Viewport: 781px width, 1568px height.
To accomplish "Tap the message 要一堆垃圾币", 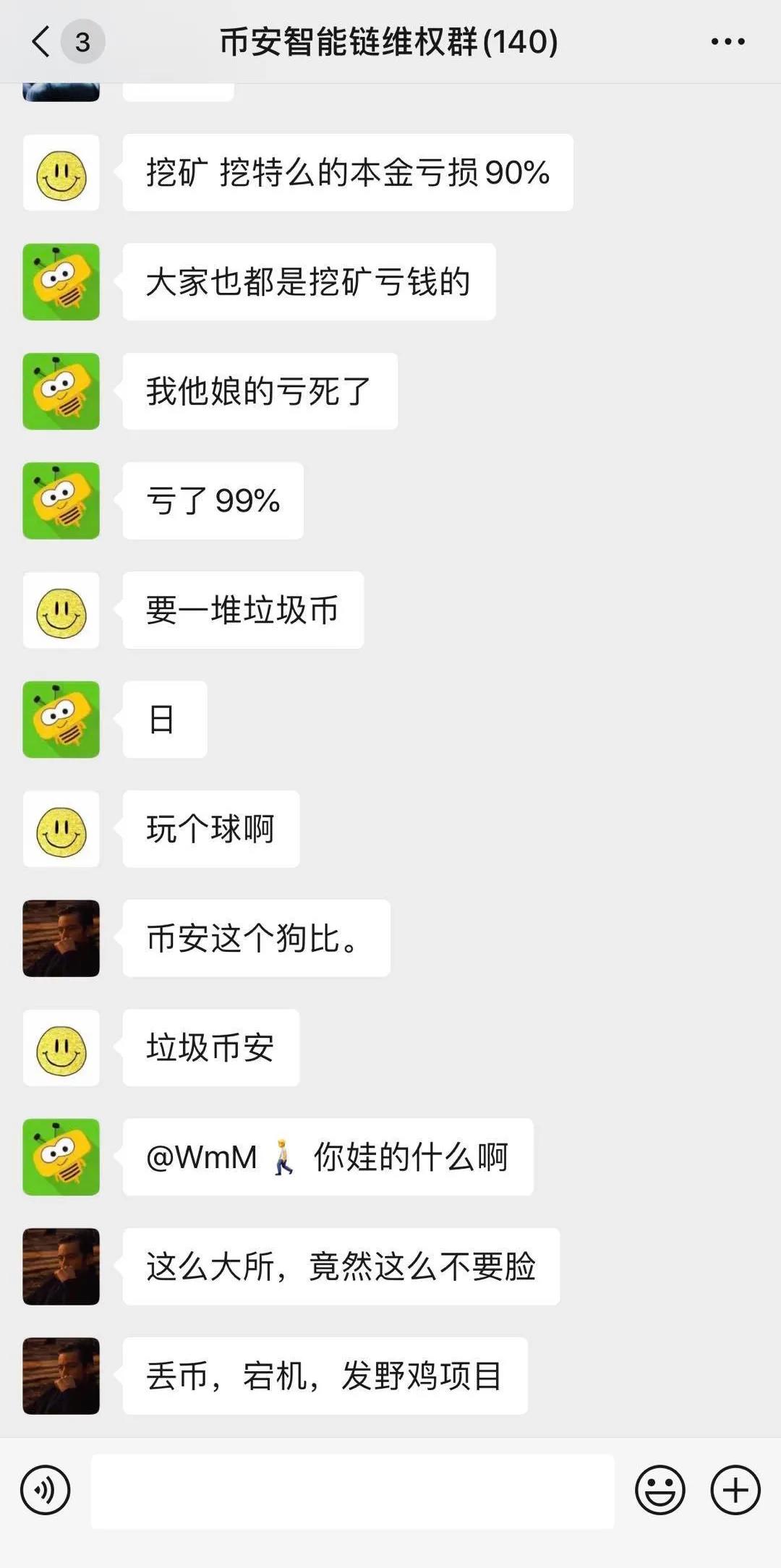I will 242,610.
